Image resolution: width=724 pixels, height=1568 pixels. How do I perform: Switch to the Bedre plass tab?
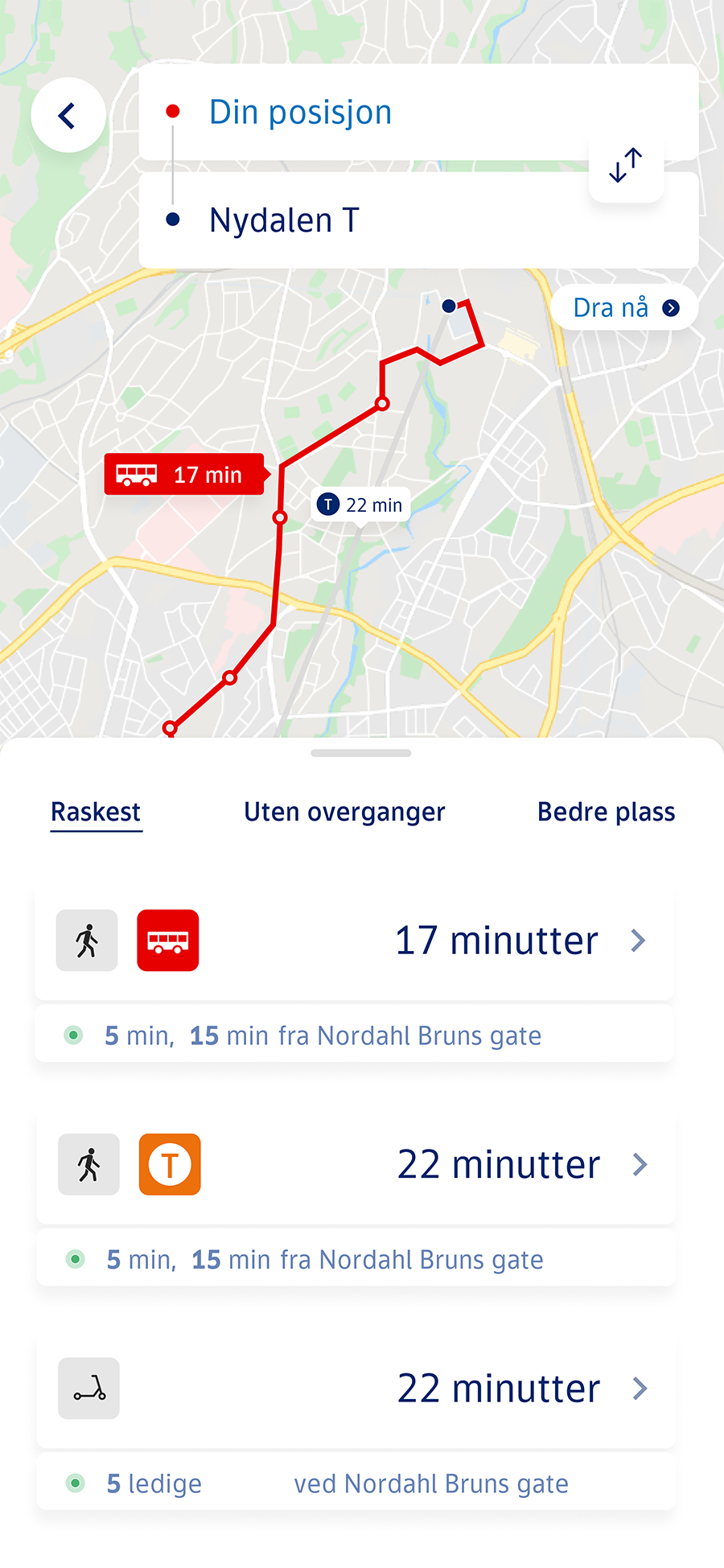tap(606, 812)
